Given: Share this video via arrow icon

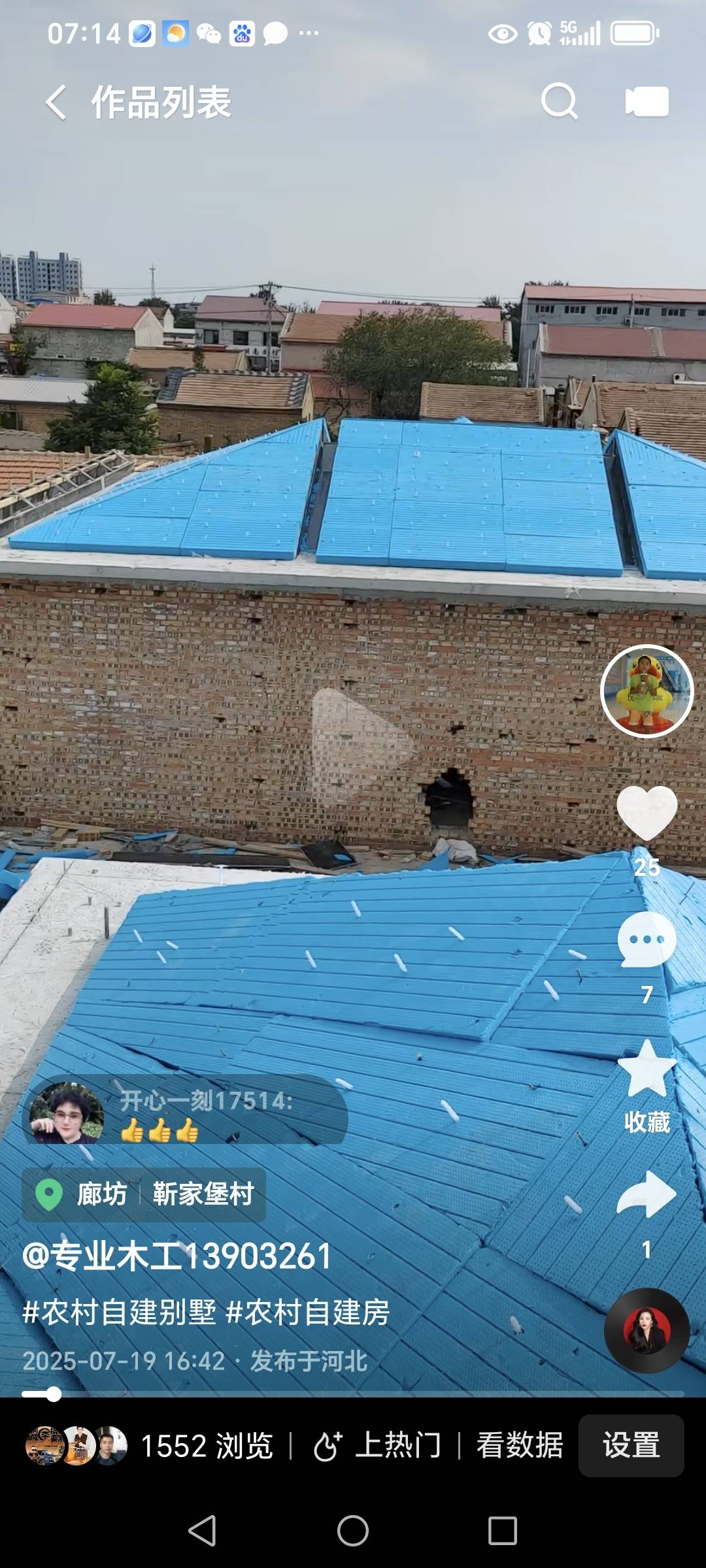Looking at the screenshot, I should click(647, 1194).
